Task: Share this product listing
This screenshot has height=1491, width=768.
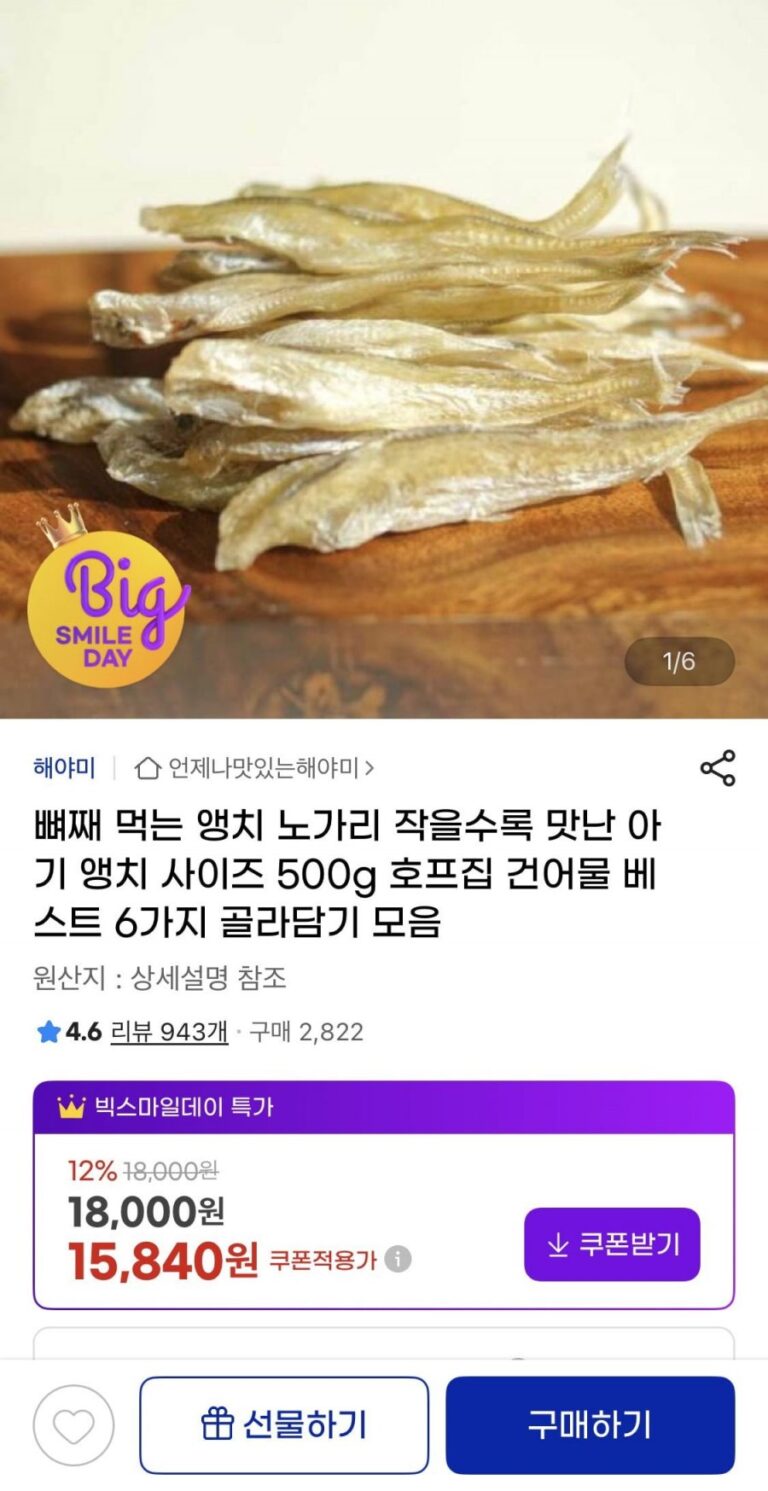Action: pyautogui.click(x=717, y=768)
